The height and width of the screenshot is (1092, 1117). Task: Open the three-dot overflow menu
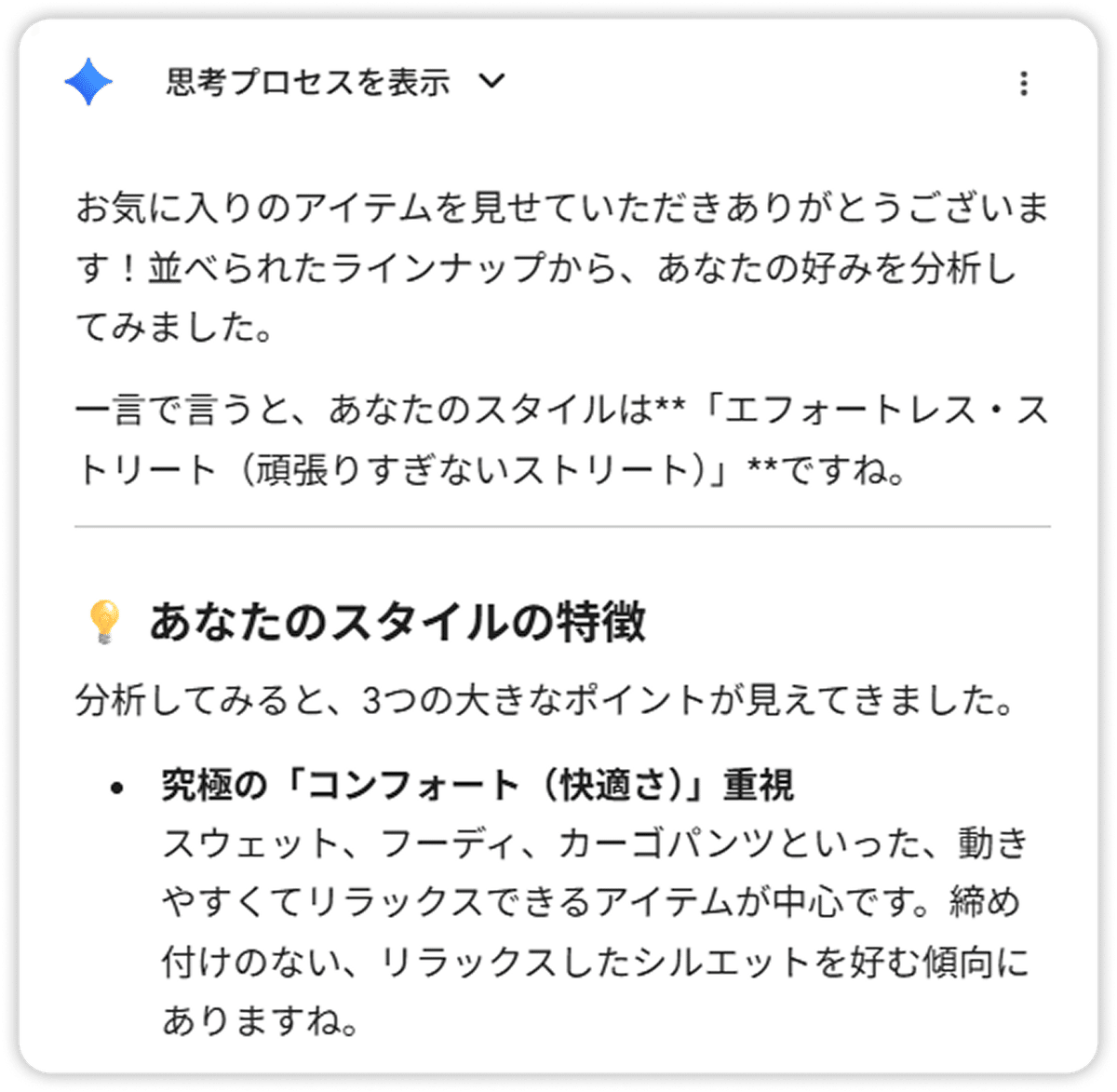1023,84
